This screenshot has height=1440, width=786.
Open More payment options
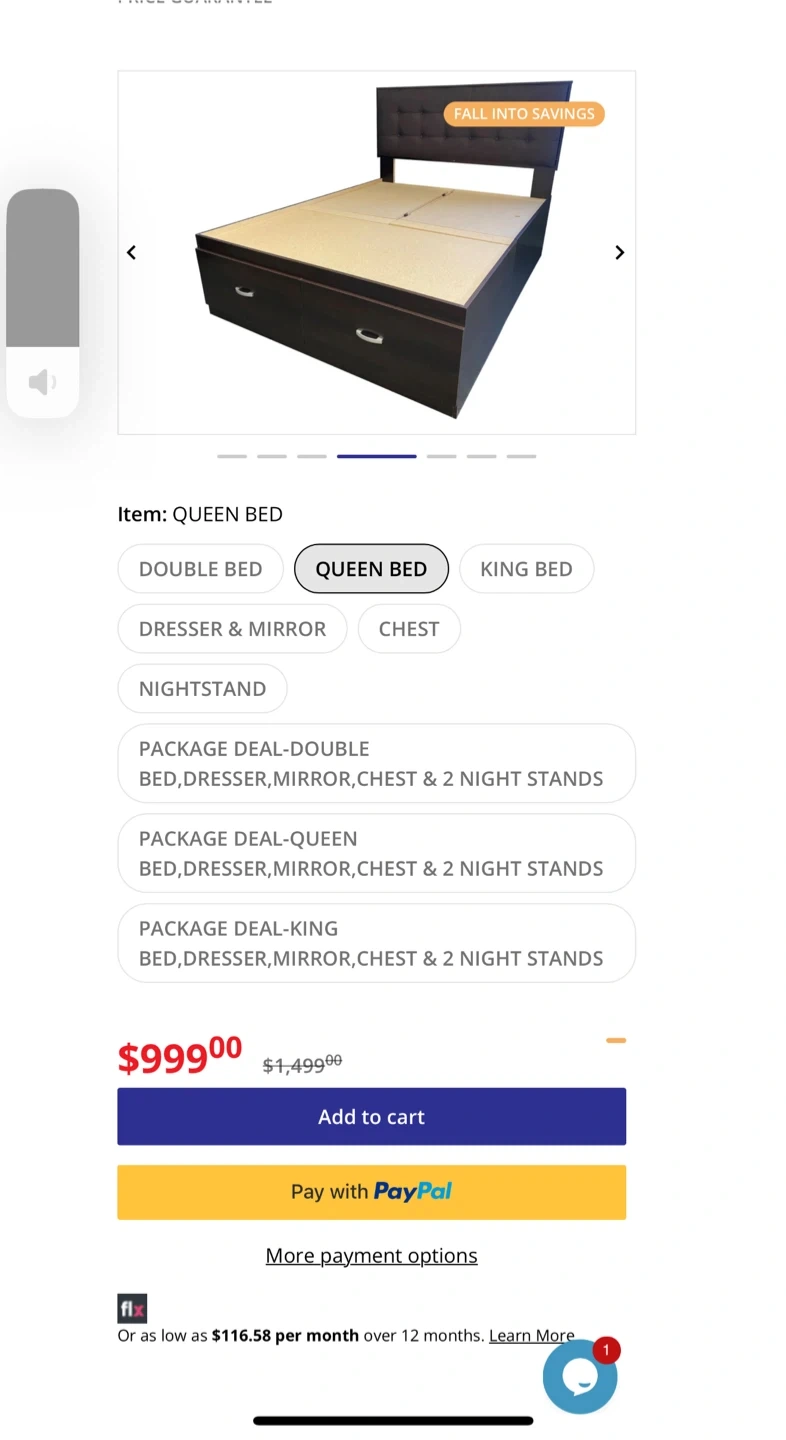(x=371, y=1255)
